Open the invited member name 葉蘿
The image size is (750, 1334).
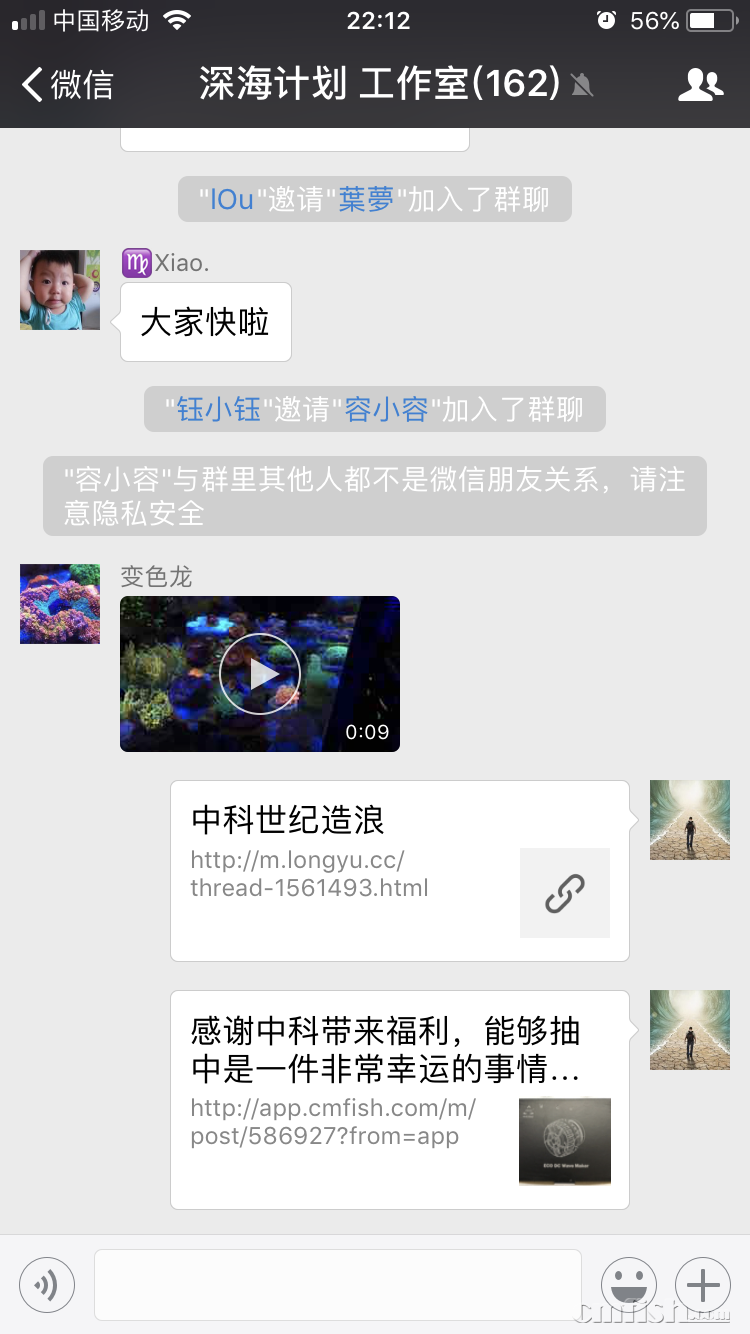click(366, 200)
